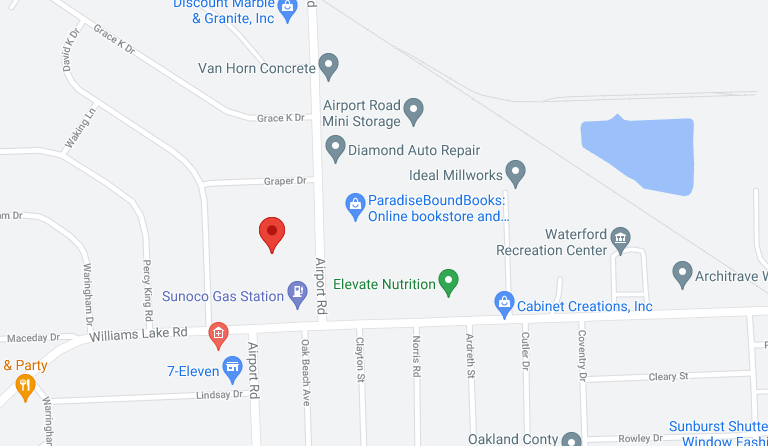Select the Architrave place marker
This screenshot has width=768, height=446.
pyautogui.click(x=682, y=271)
